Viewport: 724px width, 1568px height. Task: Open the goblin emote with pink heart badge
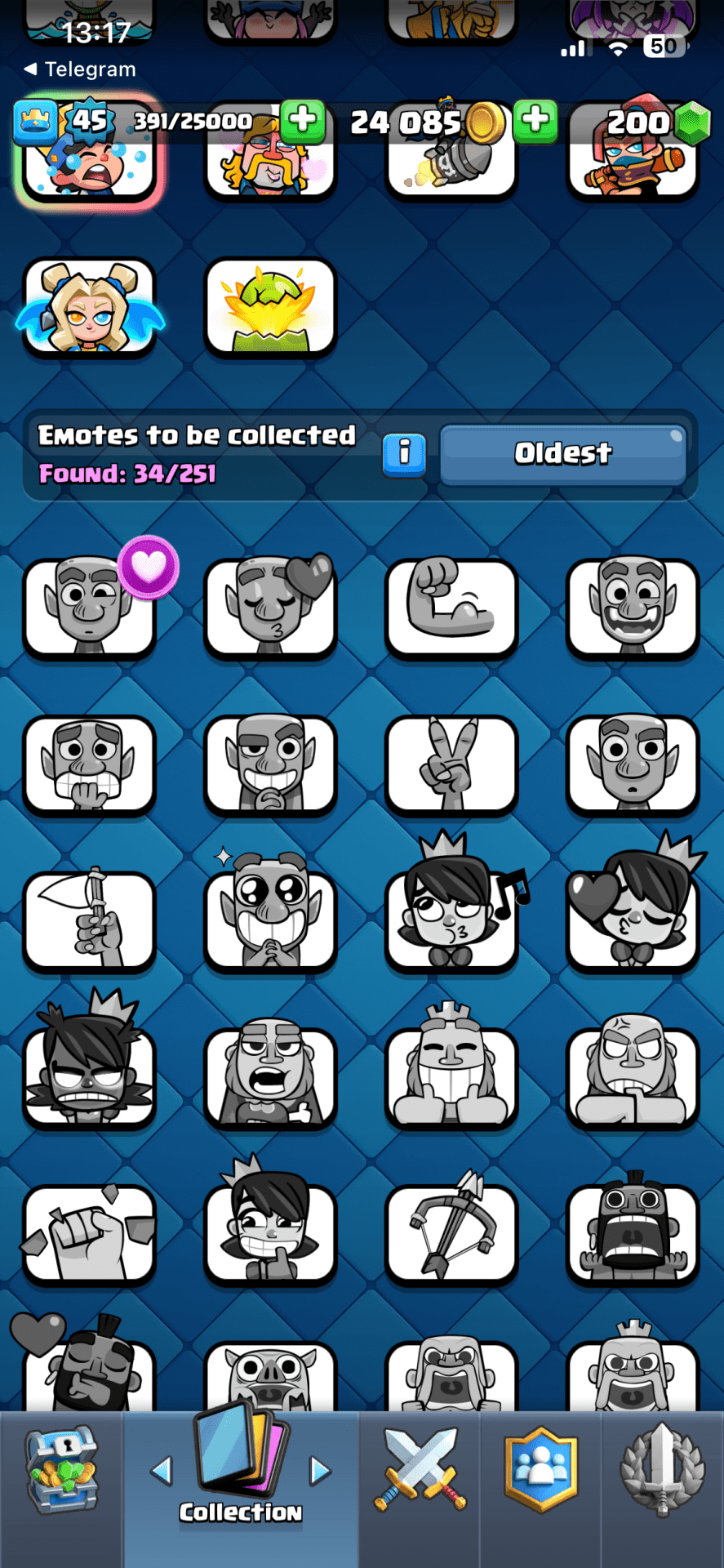pyautogui.click(x=90, y=607)
